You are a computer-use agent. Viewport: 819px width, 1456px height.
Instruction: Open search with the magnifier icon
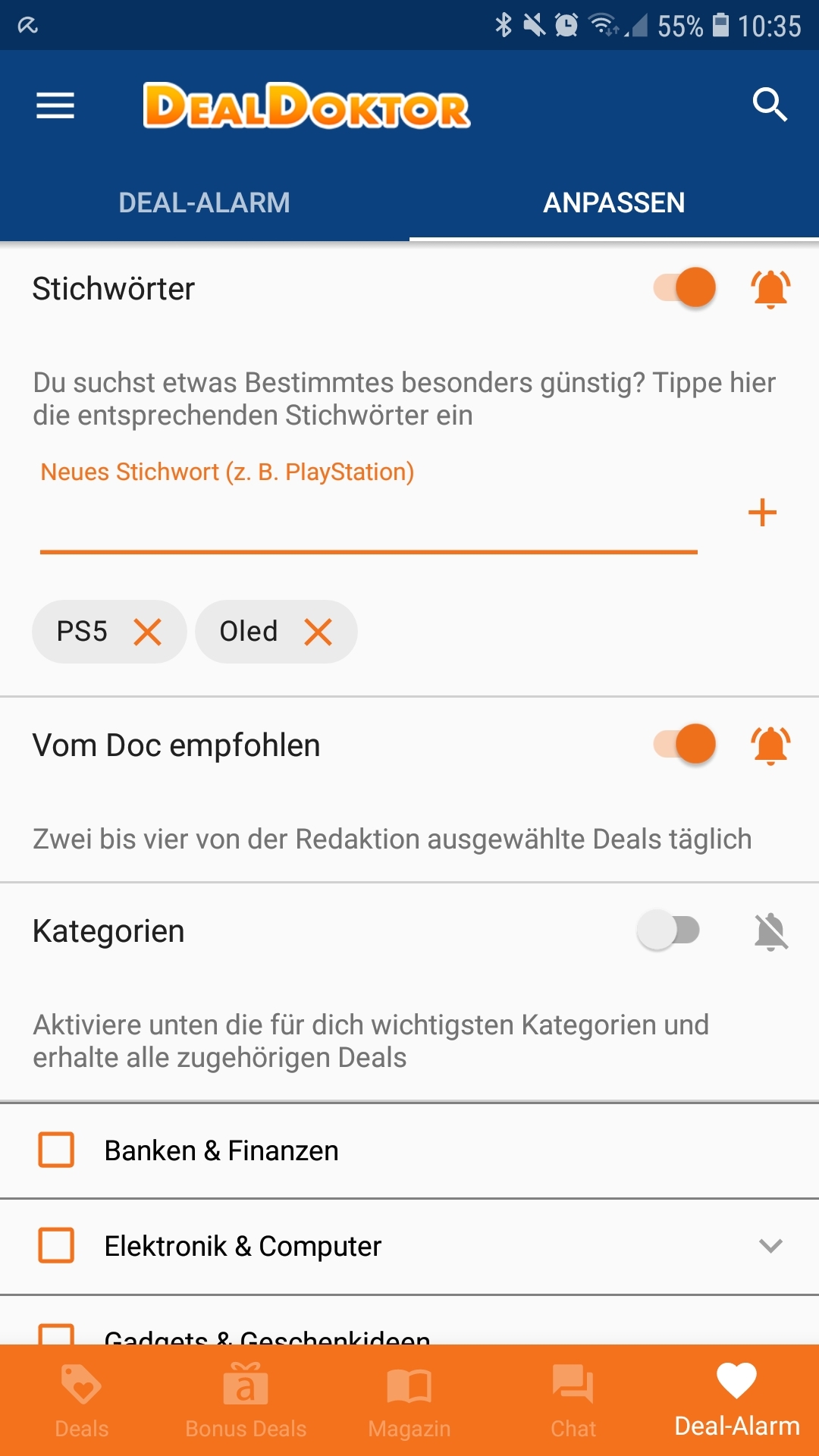(x=770, y=105)
